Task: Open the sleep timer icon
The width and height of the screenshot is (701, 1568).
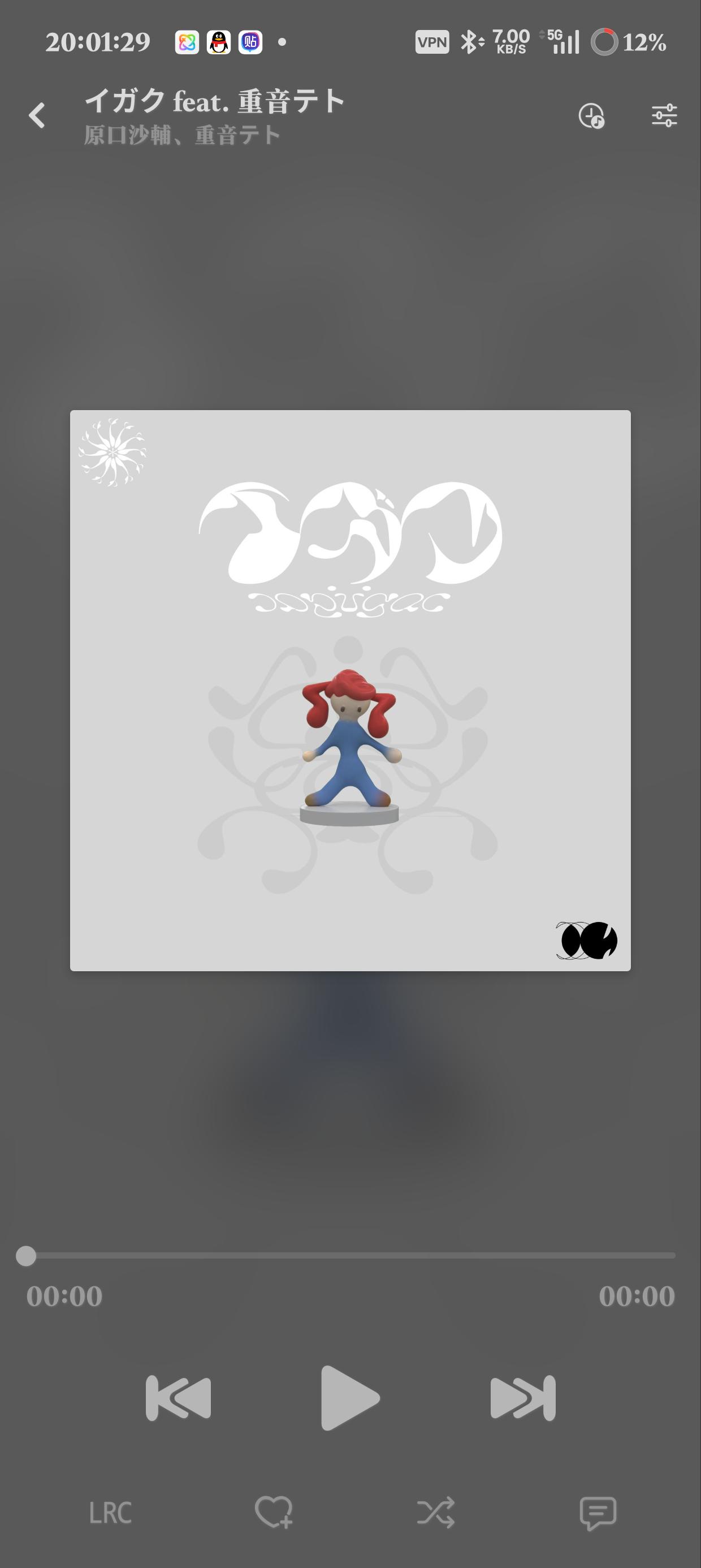Action: click(x=591, y=115)
